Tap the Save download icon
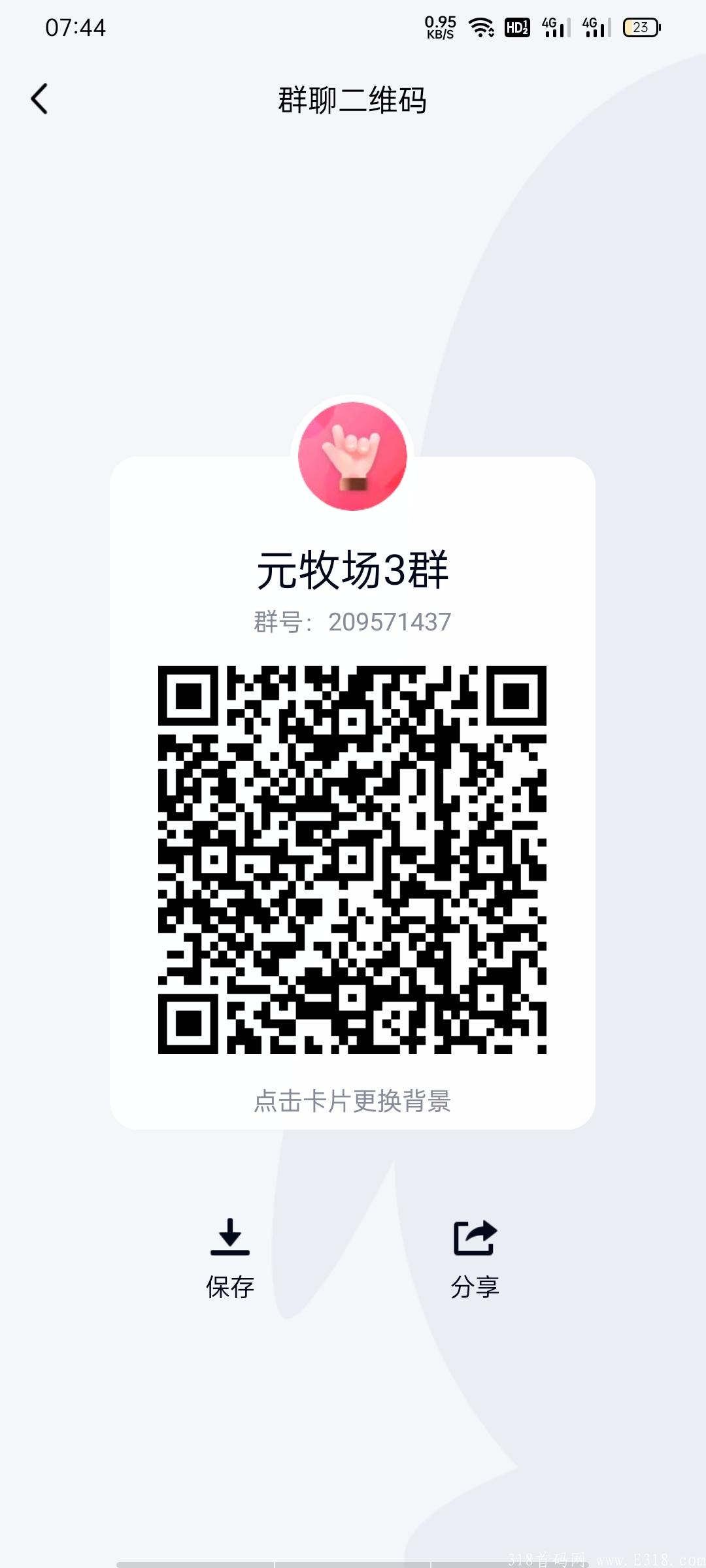The width and height of the screenshot is (706, 1568). pyautogui.click(x=230, y=1235)
